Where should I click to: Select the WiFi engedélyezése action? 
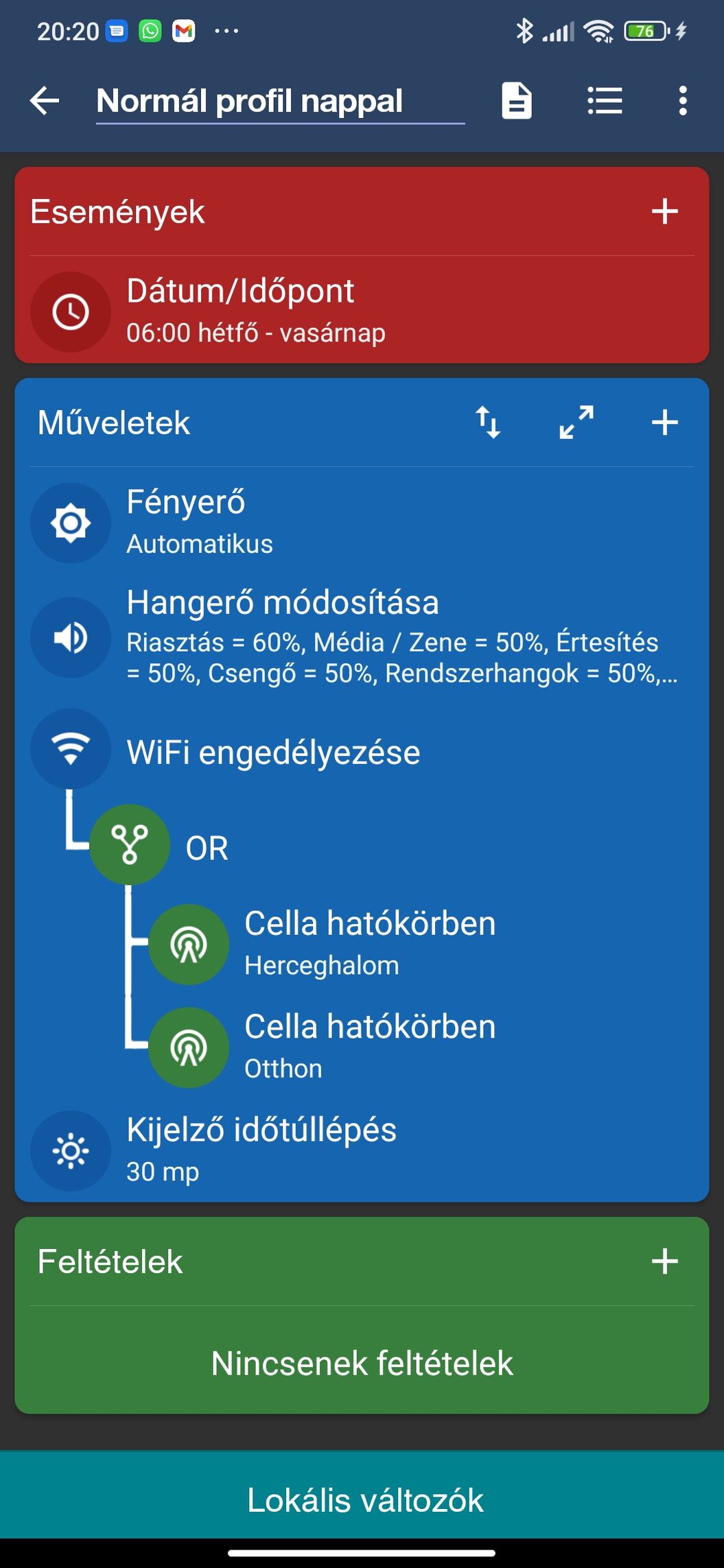click(272, 752)
